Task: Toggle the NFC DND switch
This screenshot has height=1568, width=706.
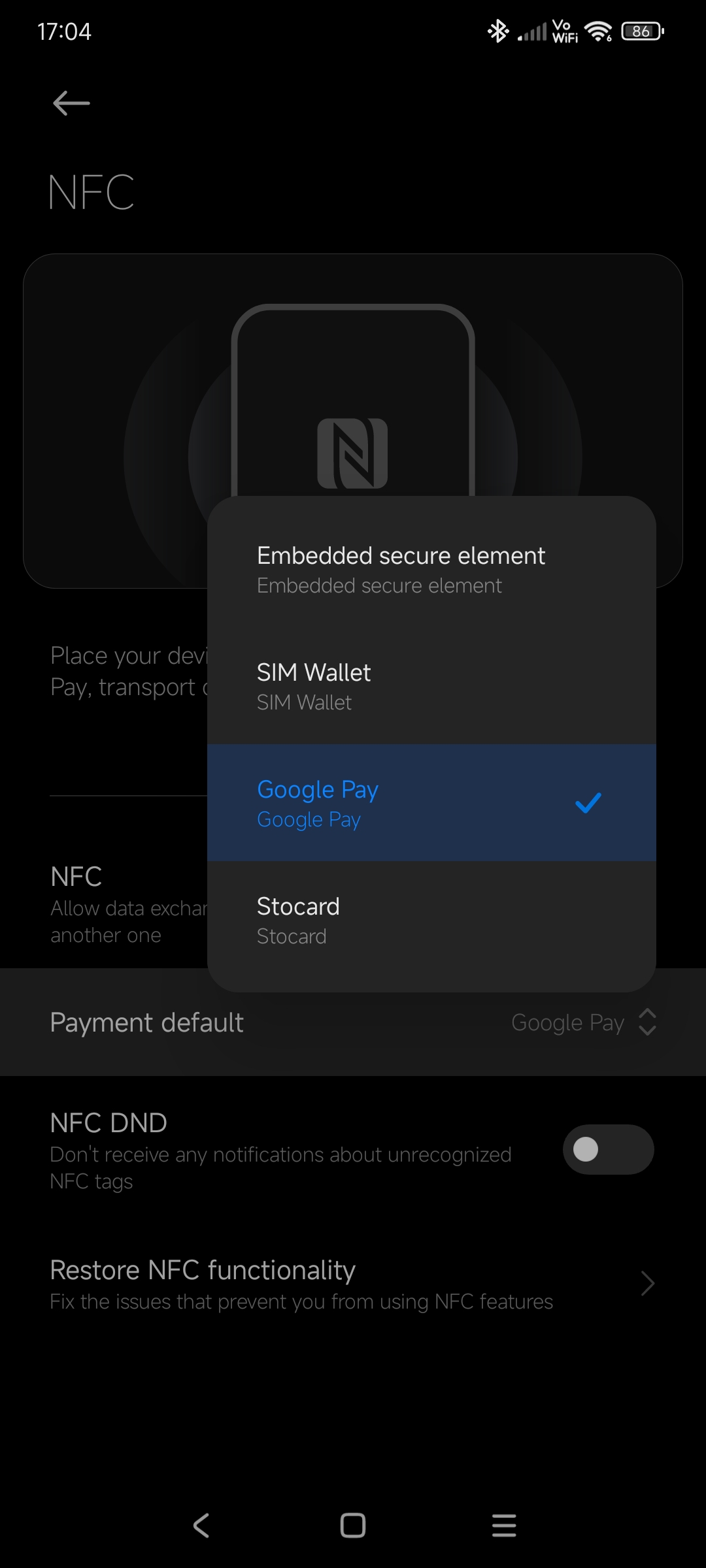Action: pyautogui.click(x=608, y=1149)
